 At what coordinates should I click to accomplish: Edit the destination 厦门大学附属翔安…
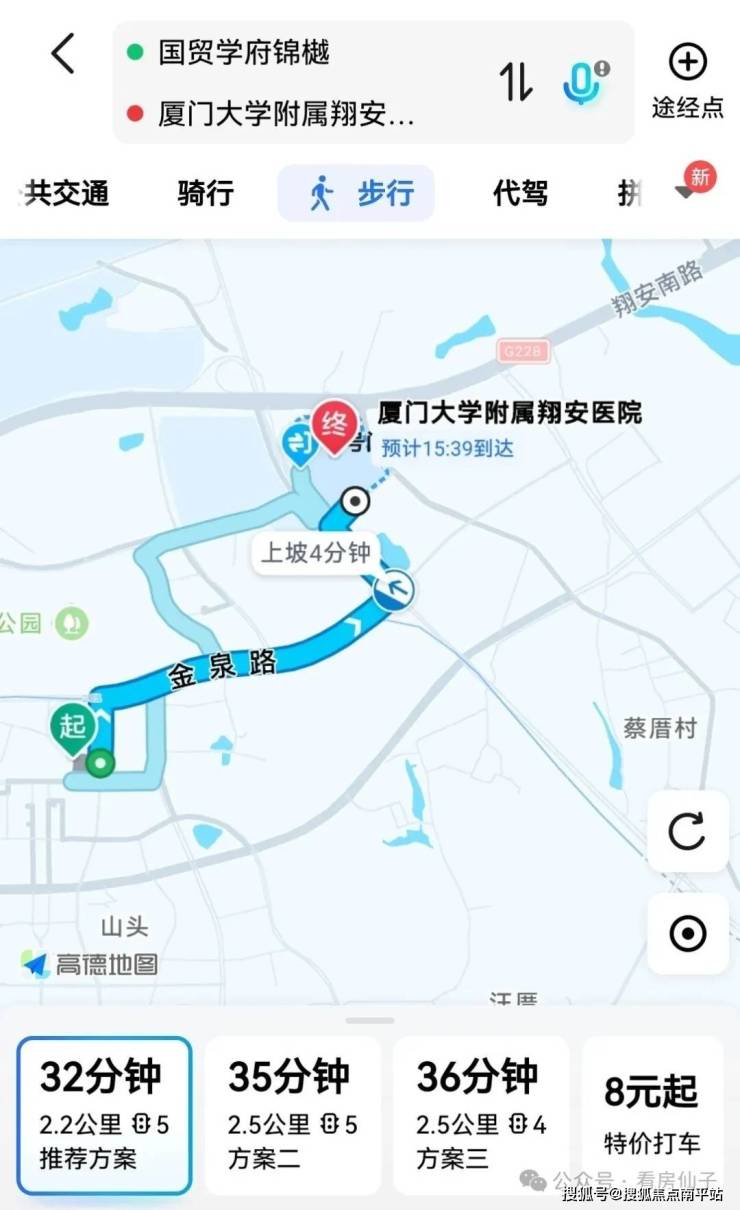[x=286, y=115]
